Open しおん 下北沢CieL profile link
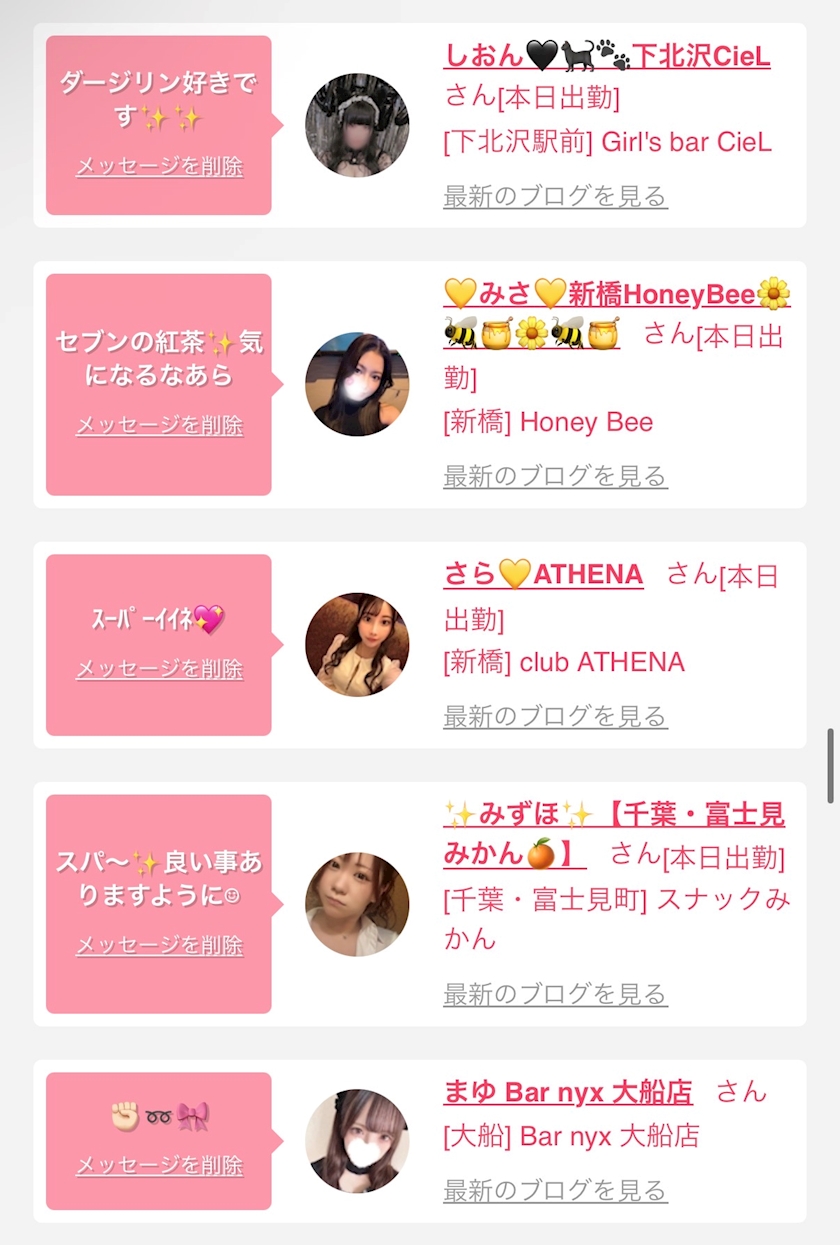The image size is (840, 1245). click(607, 56)
